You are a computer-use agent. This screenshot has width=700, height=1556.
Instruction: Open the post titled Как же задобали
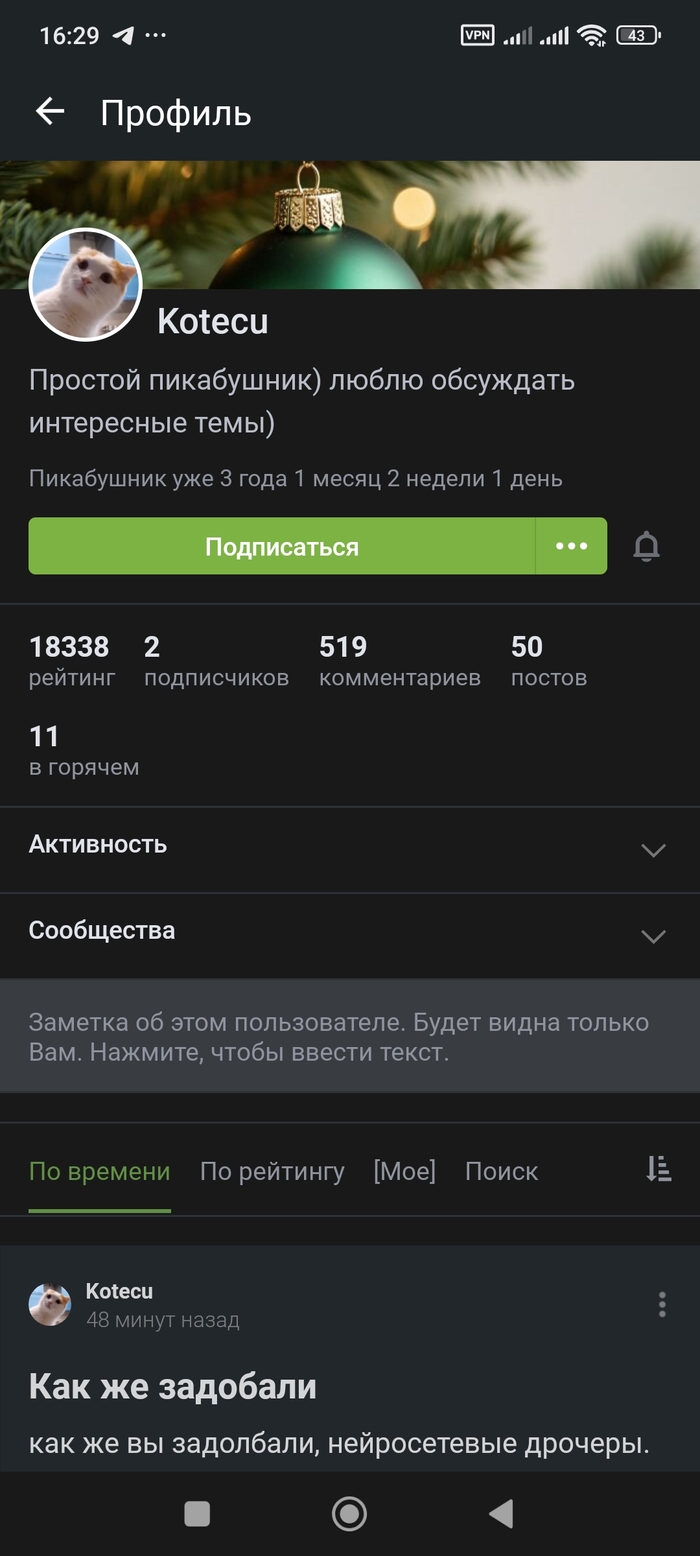point(172,1386)
